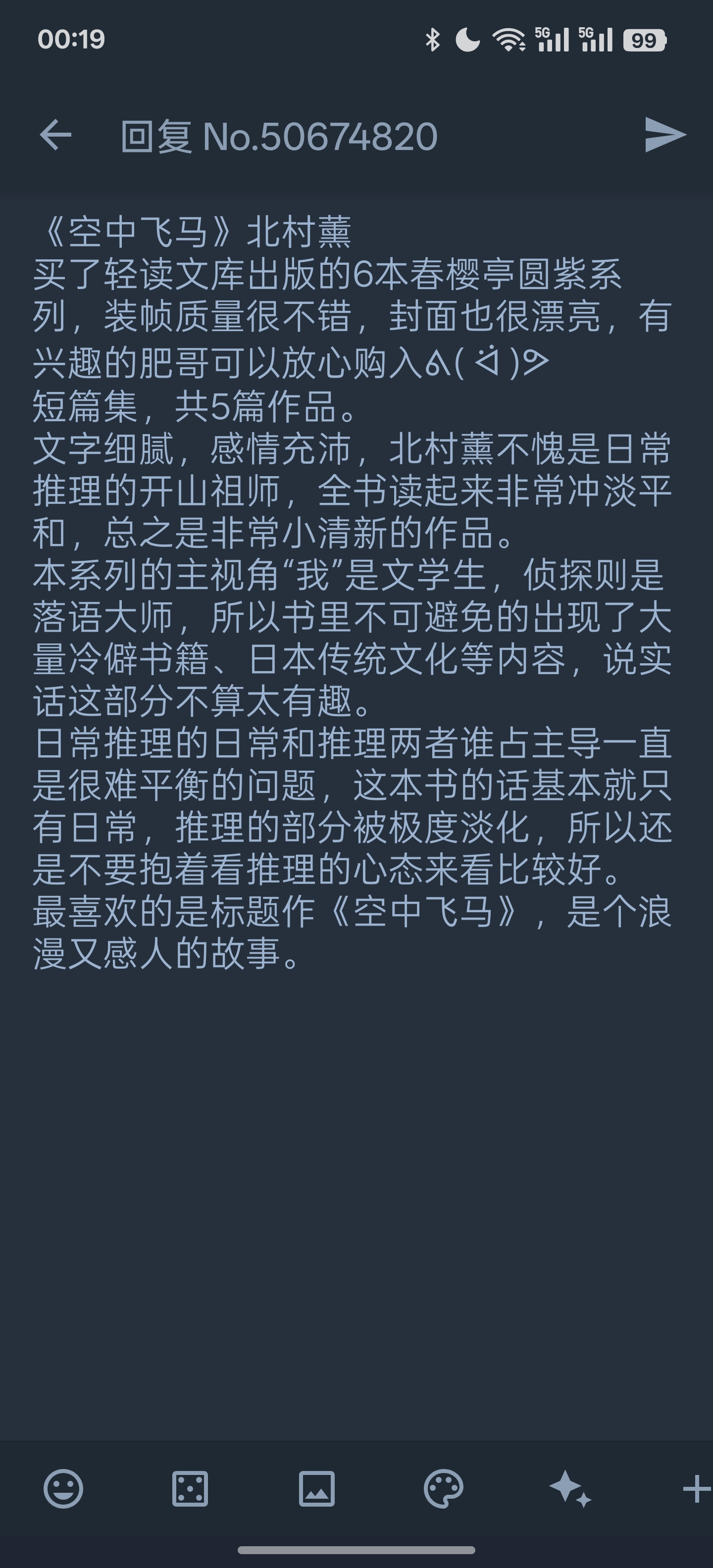Insert a dice roll
713x1568 pixels.
190,1488
